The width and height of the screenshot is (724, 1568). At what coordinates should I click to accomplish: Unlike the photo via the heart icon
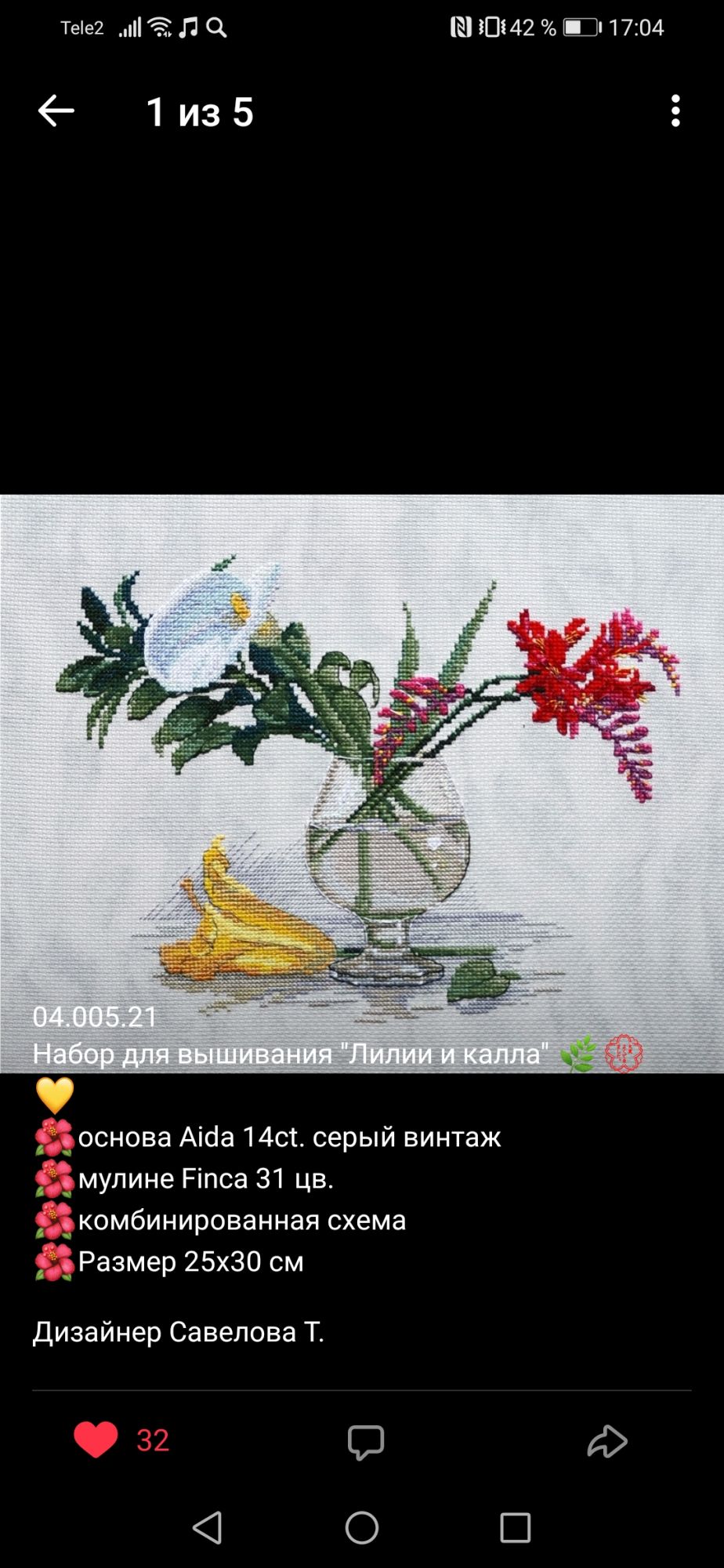[96, 1440]
